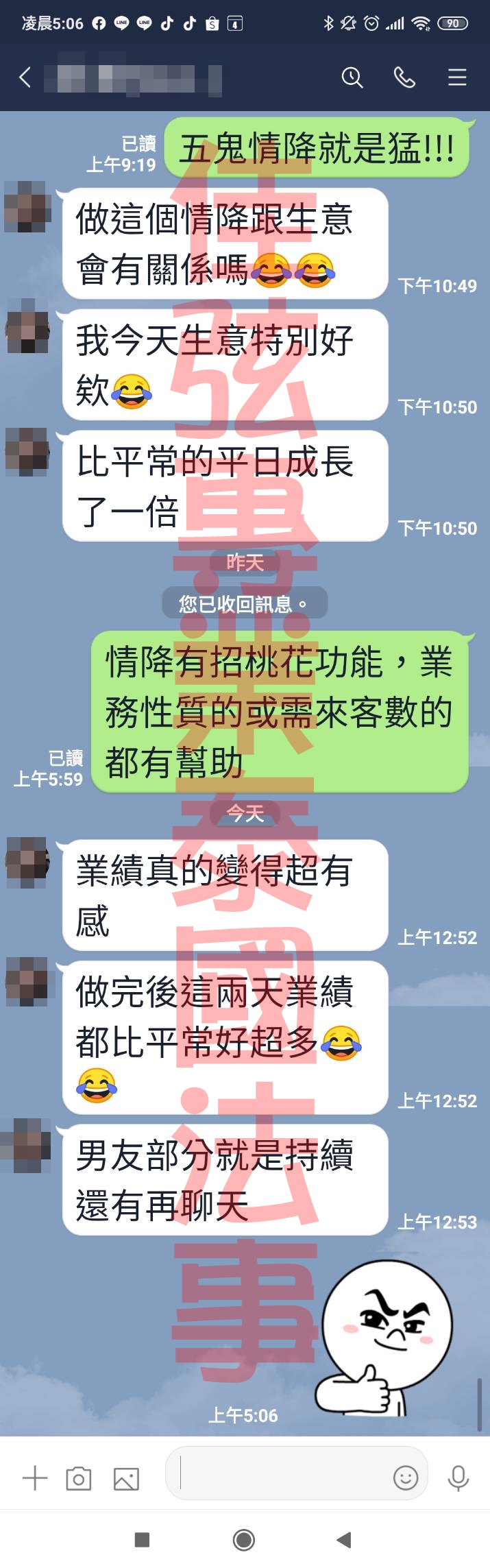
Task: Tap the thumbs-up sticker message
Action: coord(384,1342)
